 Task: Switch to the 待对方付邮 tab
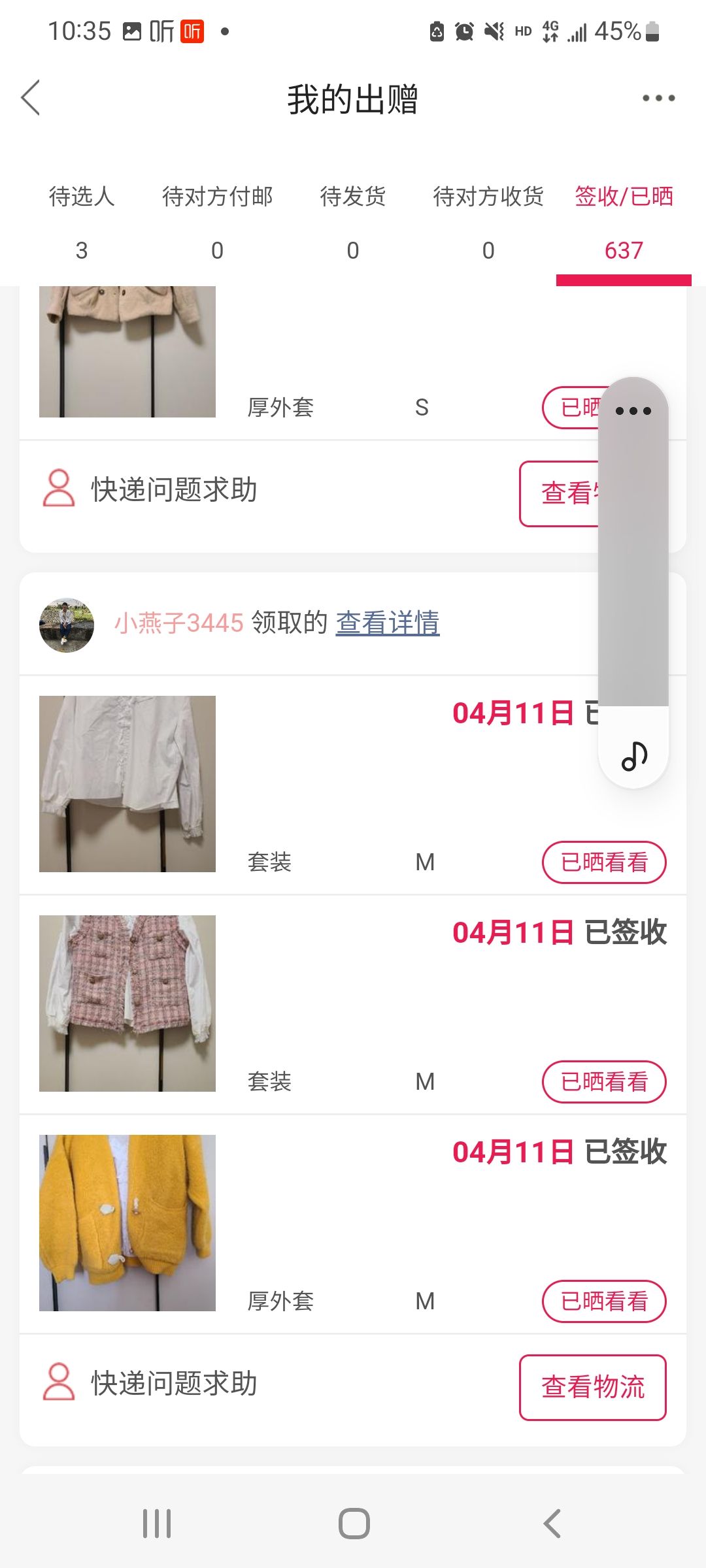(217, 222)
